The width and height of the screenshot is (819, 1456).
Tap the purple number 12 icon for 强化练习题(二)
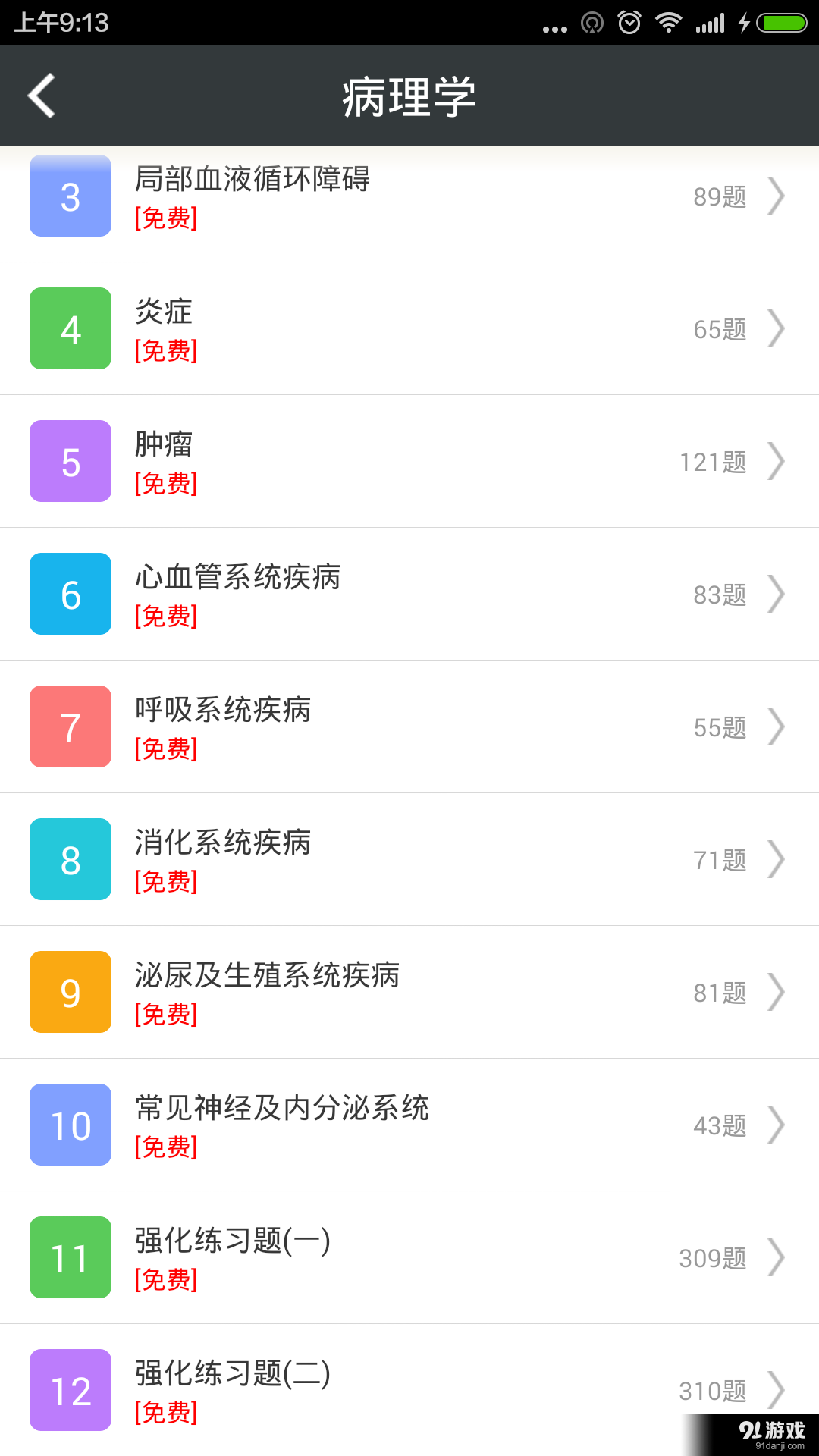coord(70,1390)
